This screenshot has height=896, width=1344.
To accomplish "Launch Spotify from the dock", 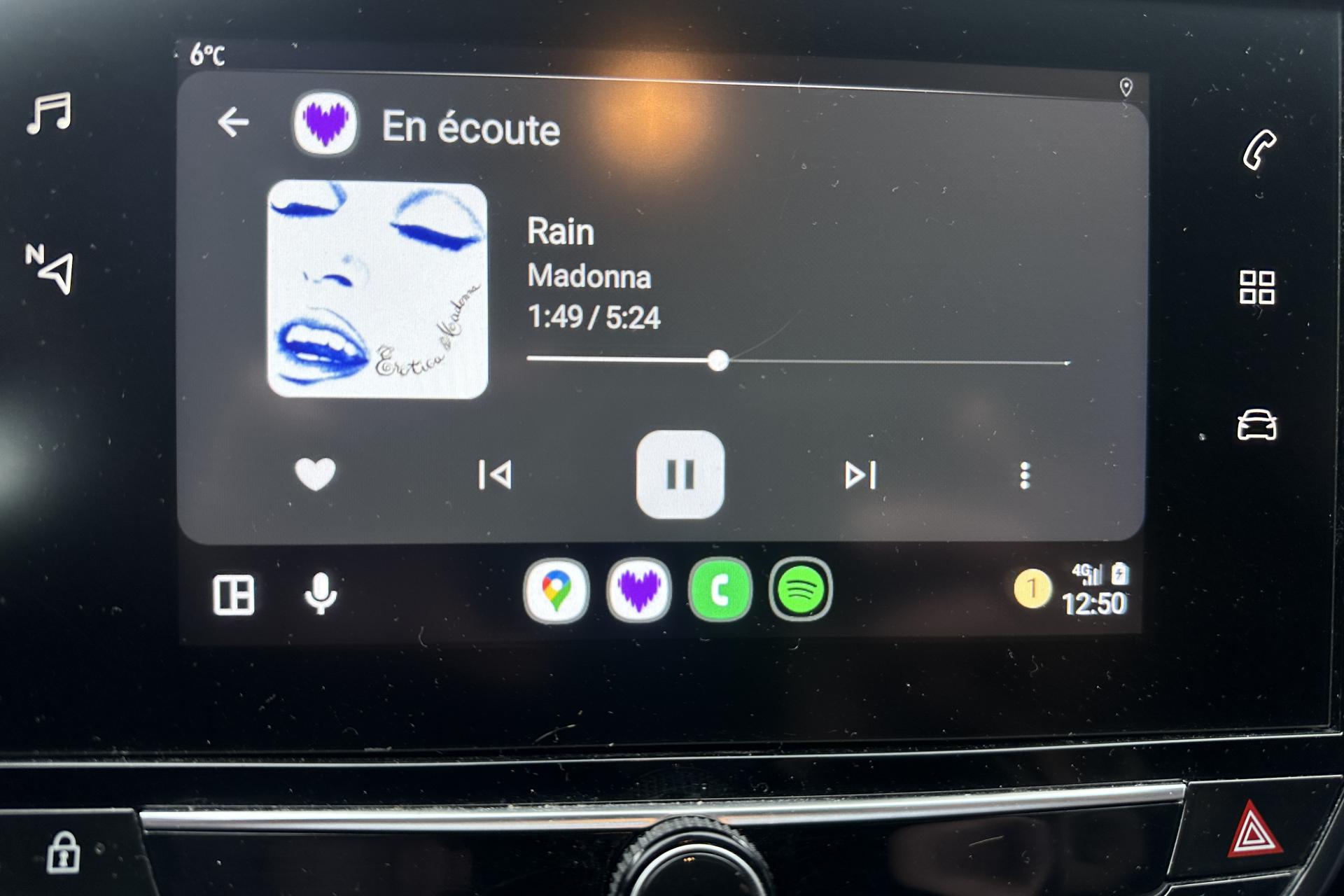I will click(801, 590).
